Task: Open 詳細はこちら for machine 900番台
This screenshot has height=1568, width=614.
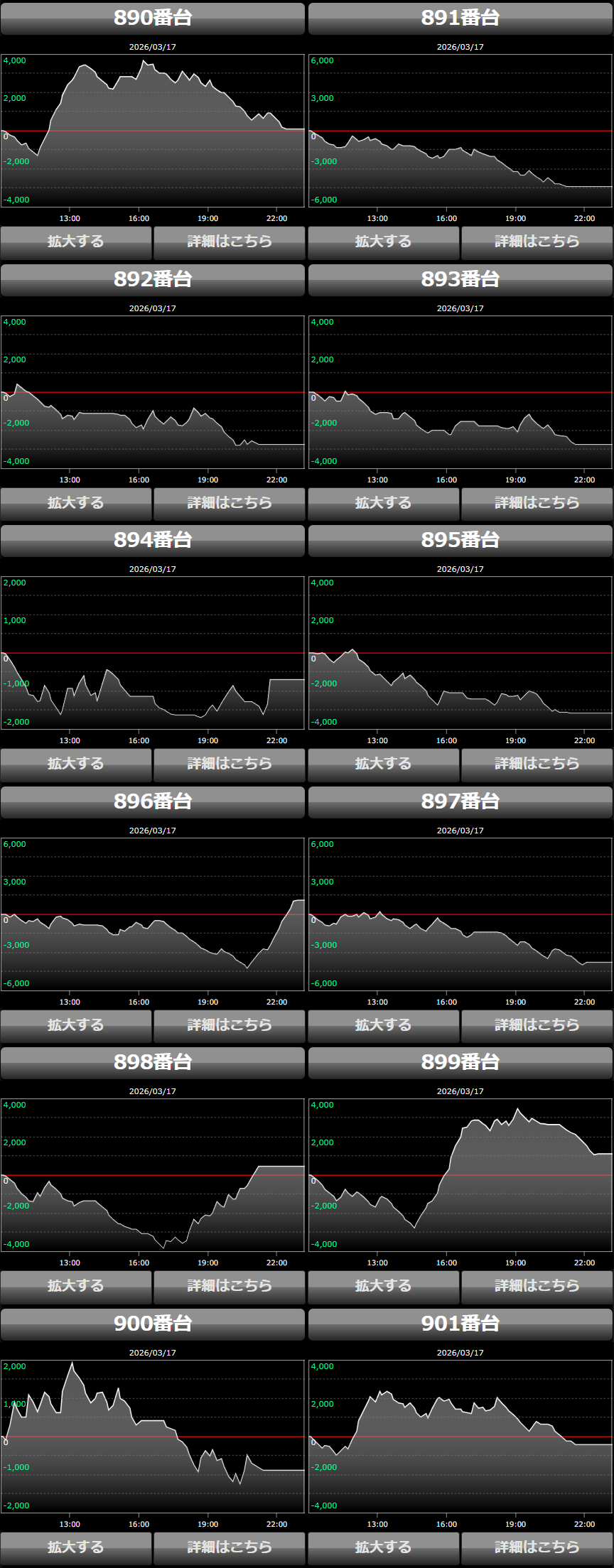Action: point(229,1547)
